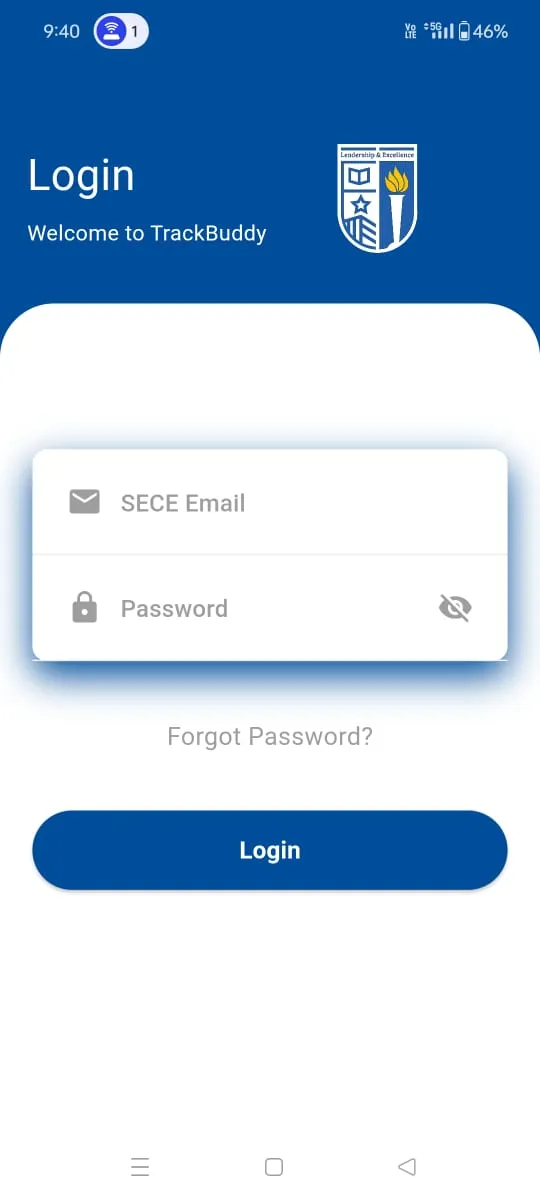Toggle password visibility eye icon
The image size is (540, 1200).
[x=455, y=608]
